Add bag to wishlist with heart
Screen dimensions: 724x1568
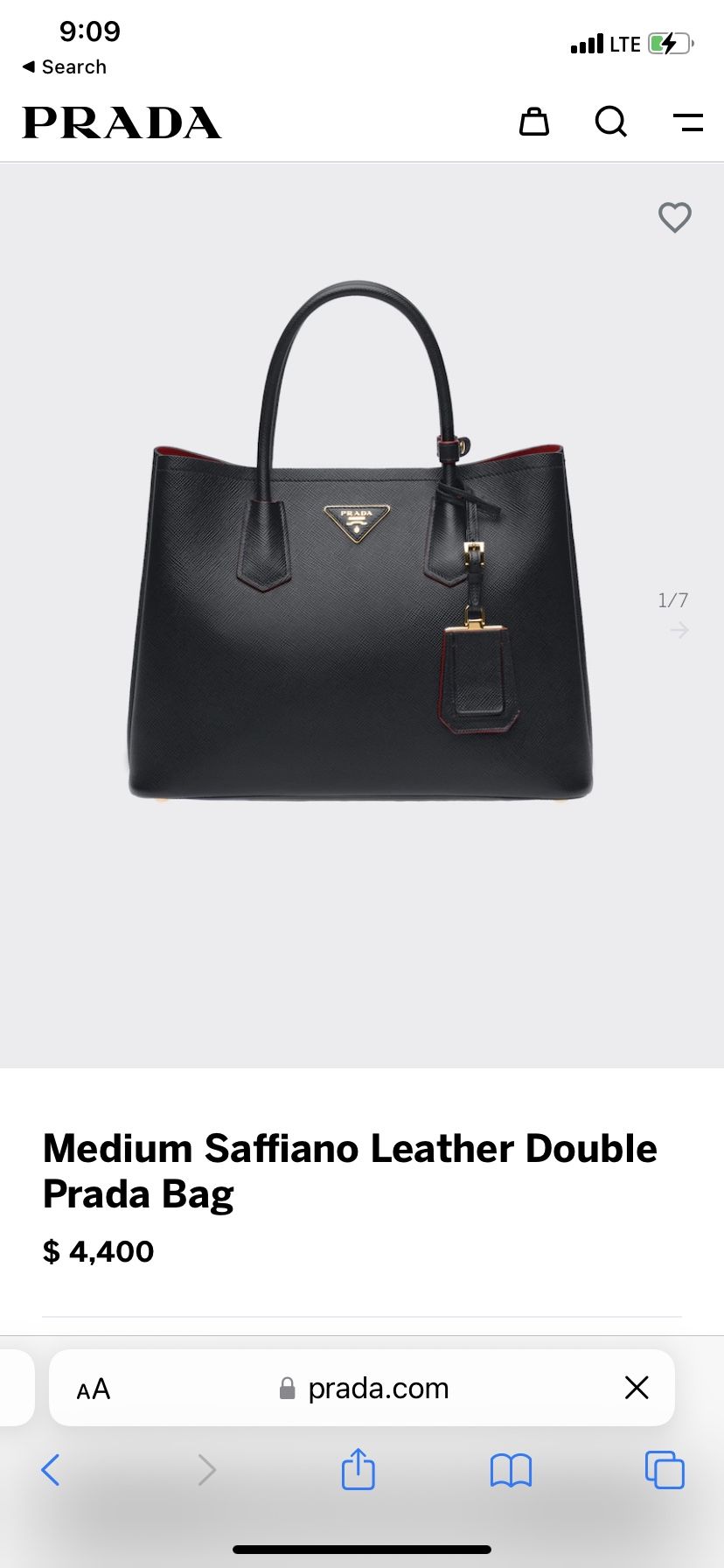coord(674,217)
